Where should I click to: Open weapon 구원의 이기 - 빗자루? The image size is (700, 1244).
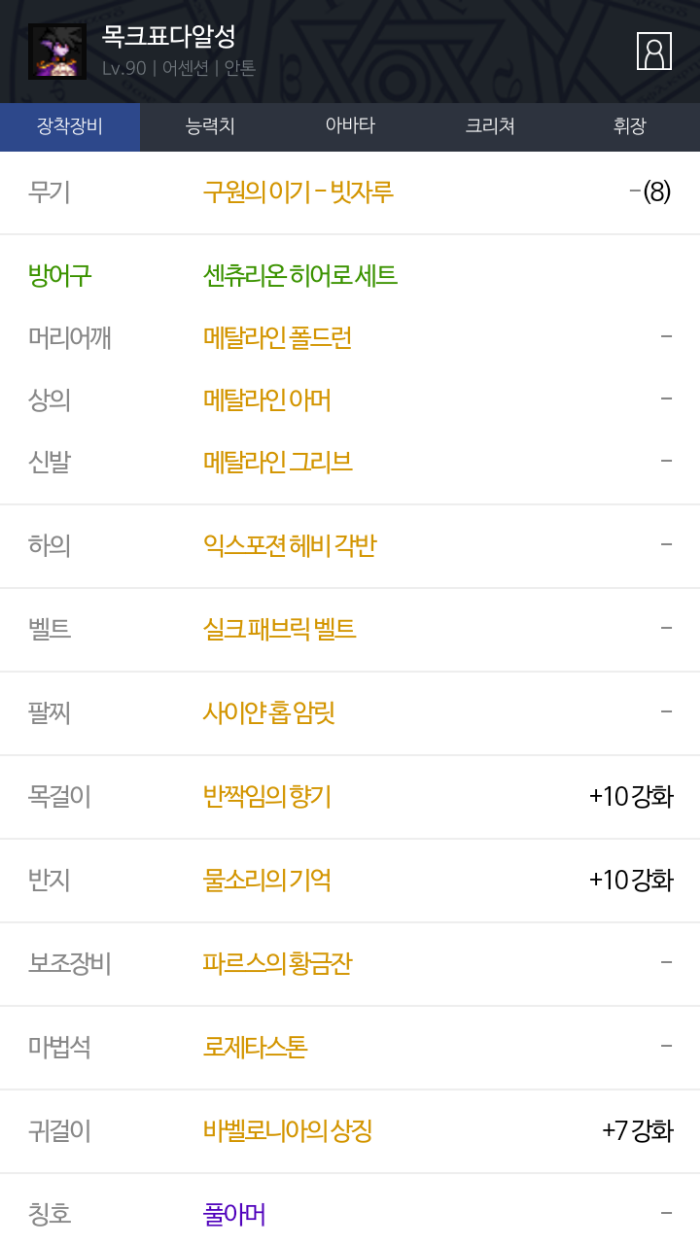point(298,192)
